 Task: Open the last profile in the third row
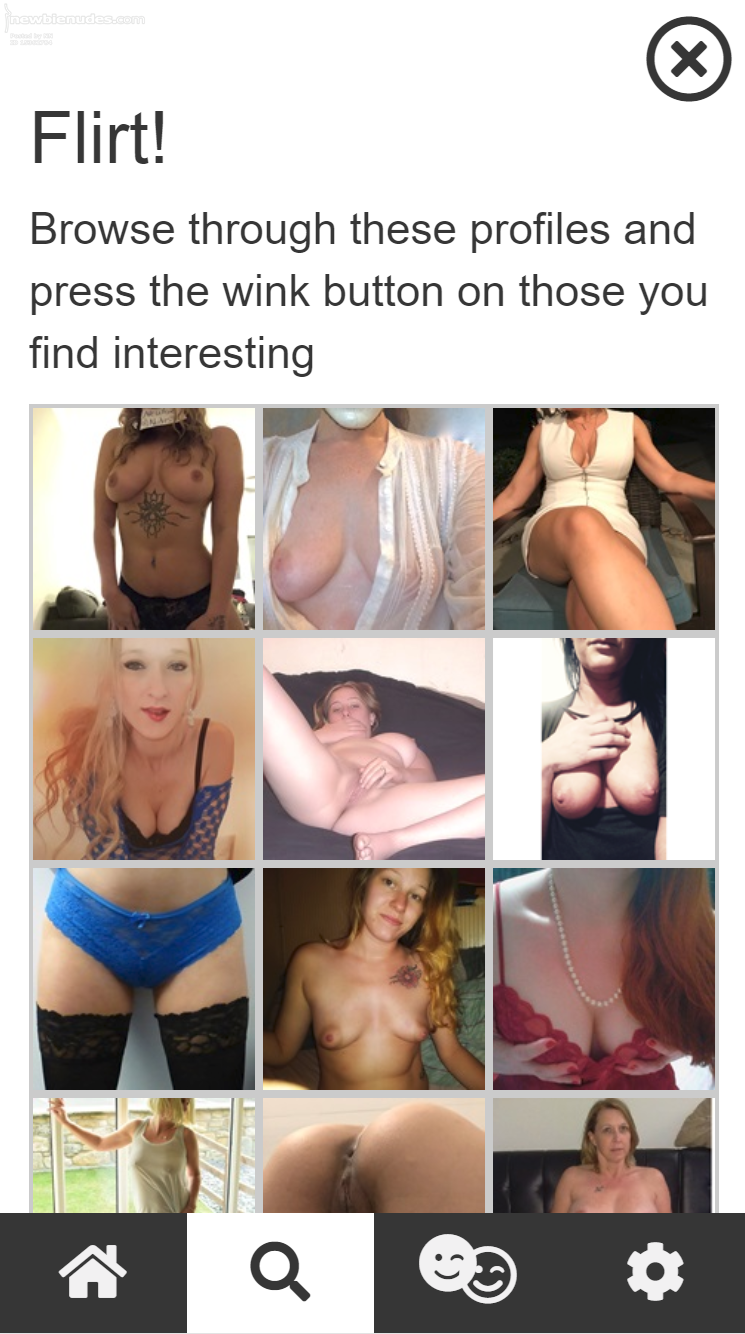pyautogui.click(x=603, y=979)
